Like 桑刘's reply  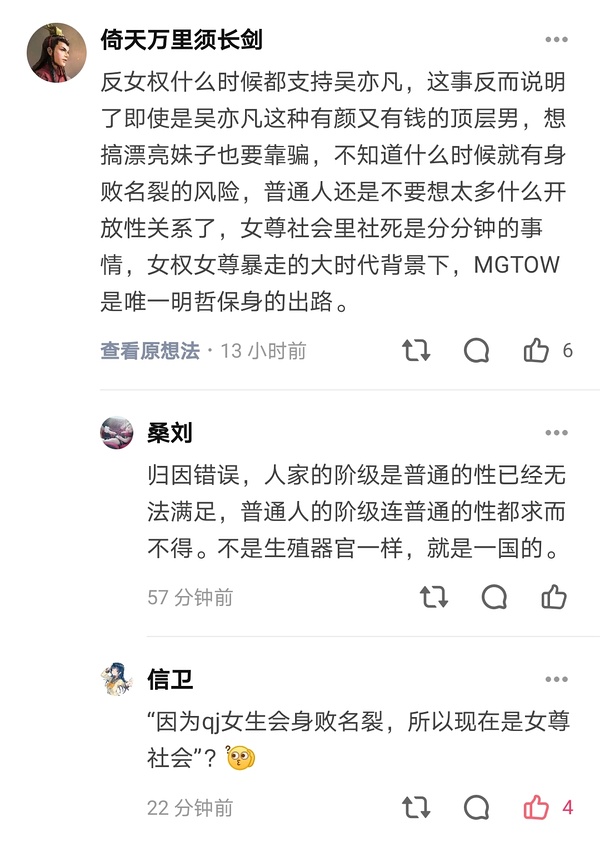pos(553,597)
